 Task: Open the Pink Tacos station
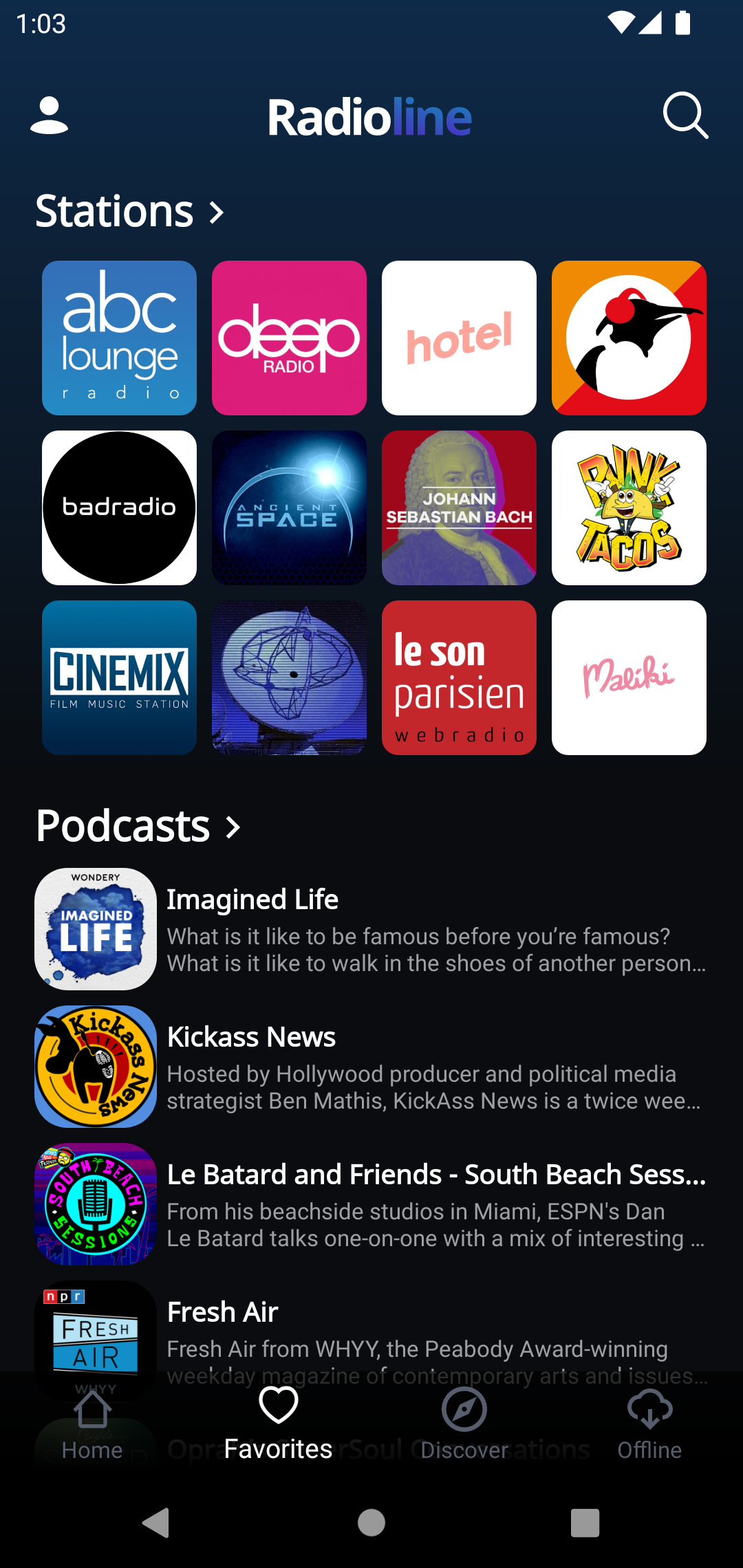(x=628, y=508)
